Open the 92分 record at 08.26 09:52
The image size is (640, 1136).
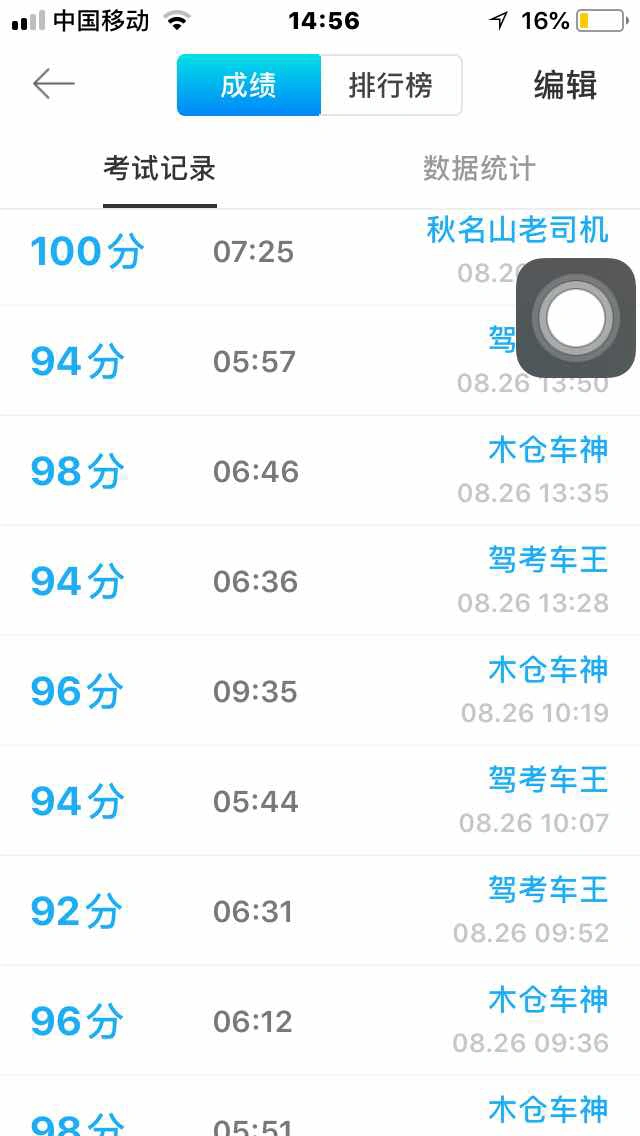(320, 911)
